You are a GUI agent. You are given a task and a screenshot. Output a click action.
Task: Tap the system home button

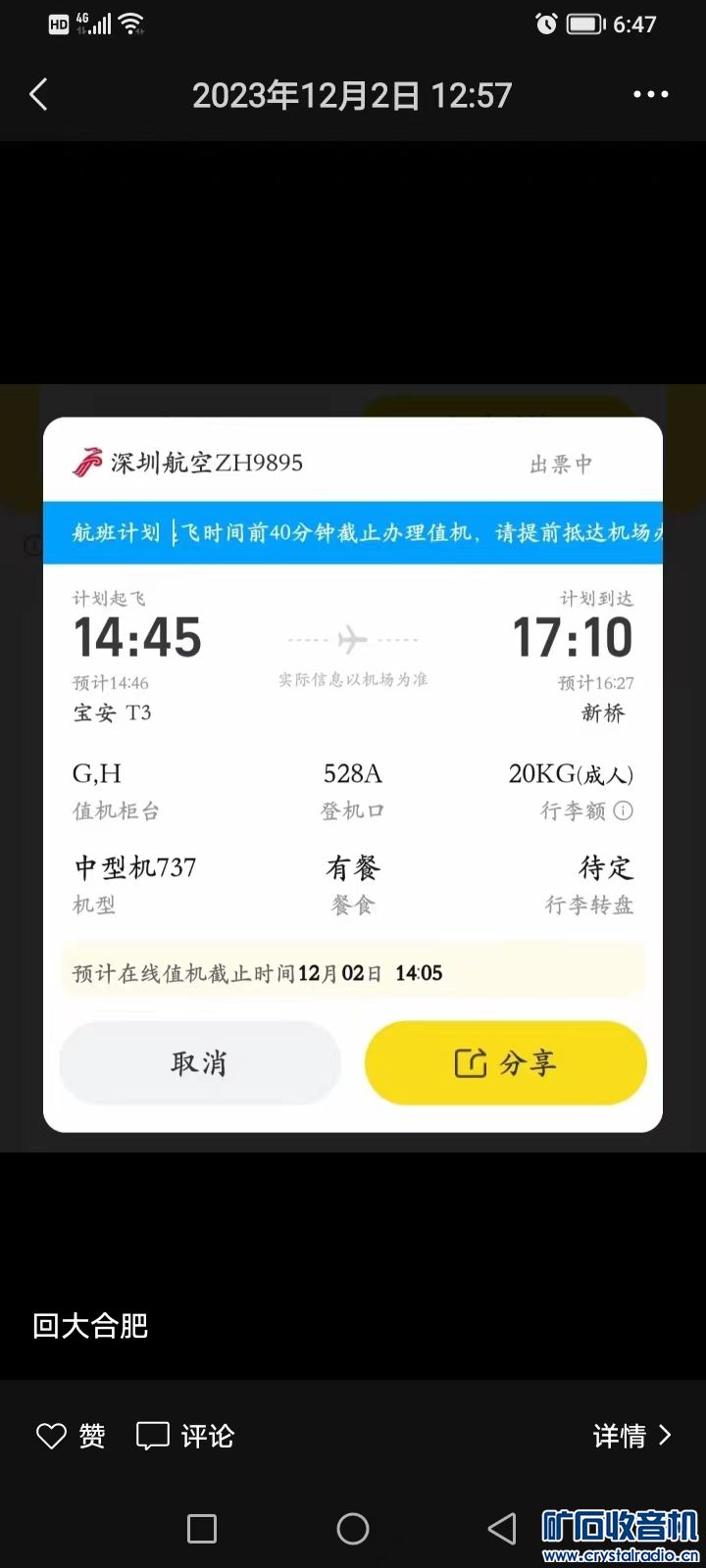(353, 1529)
